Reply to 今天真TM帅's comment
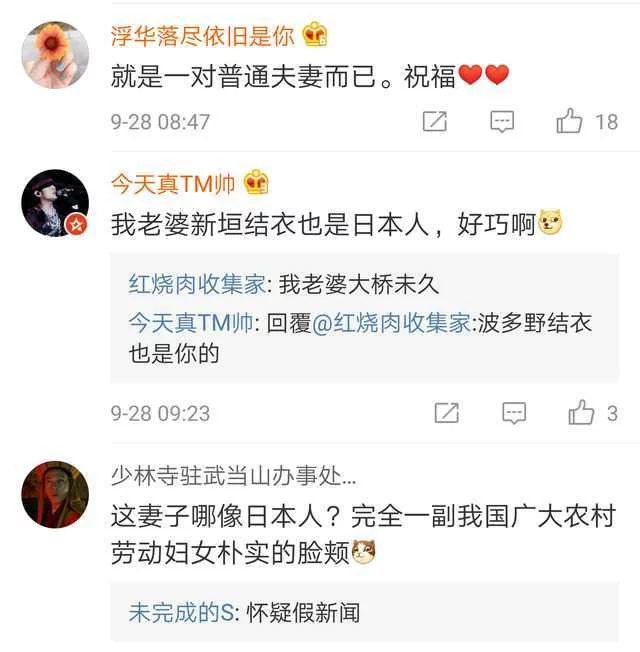 coord(514,412)
